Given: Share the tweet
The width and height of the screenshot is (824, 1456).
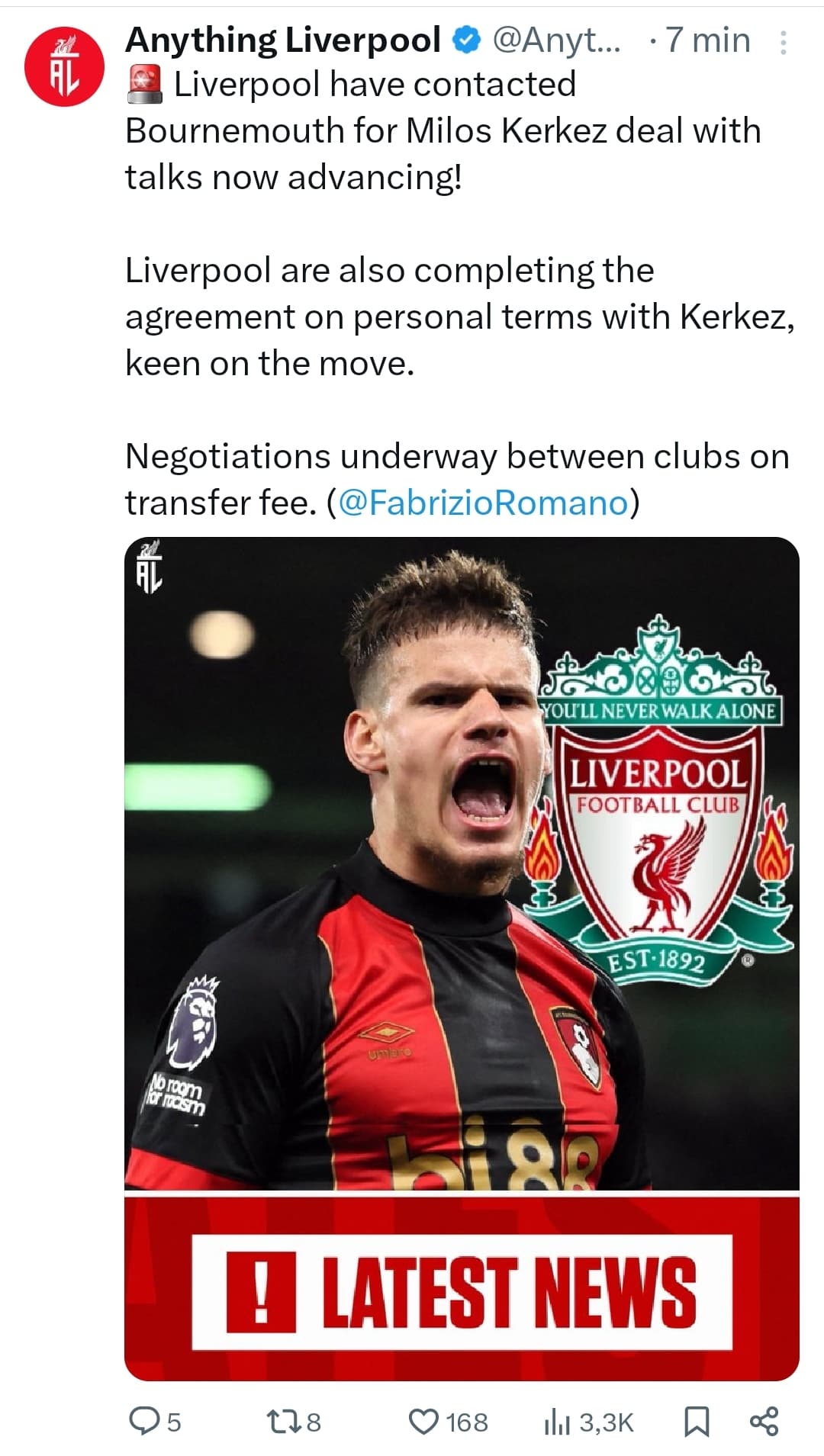Looking at the screenshot, I should 764,1421.
